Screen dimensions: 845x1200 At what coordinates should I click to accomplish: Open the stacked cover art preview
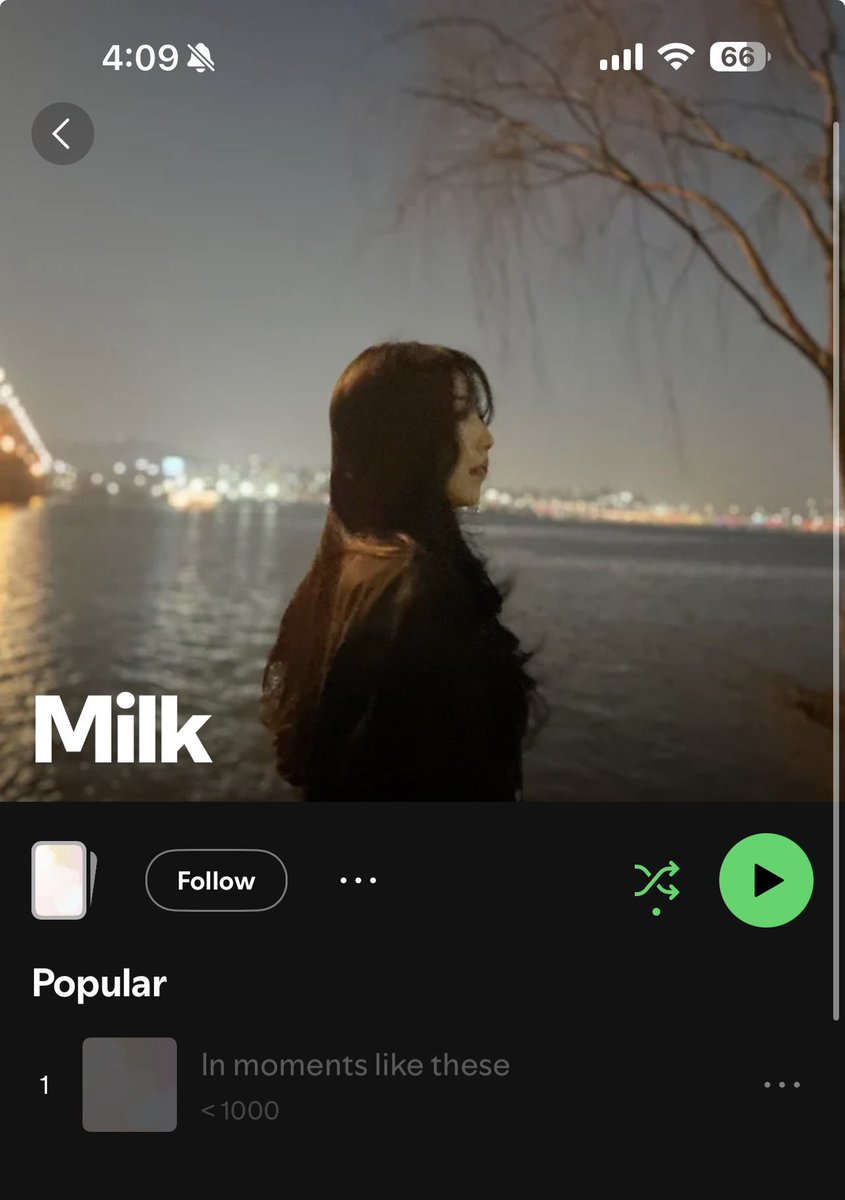click(x=64, y=880)
